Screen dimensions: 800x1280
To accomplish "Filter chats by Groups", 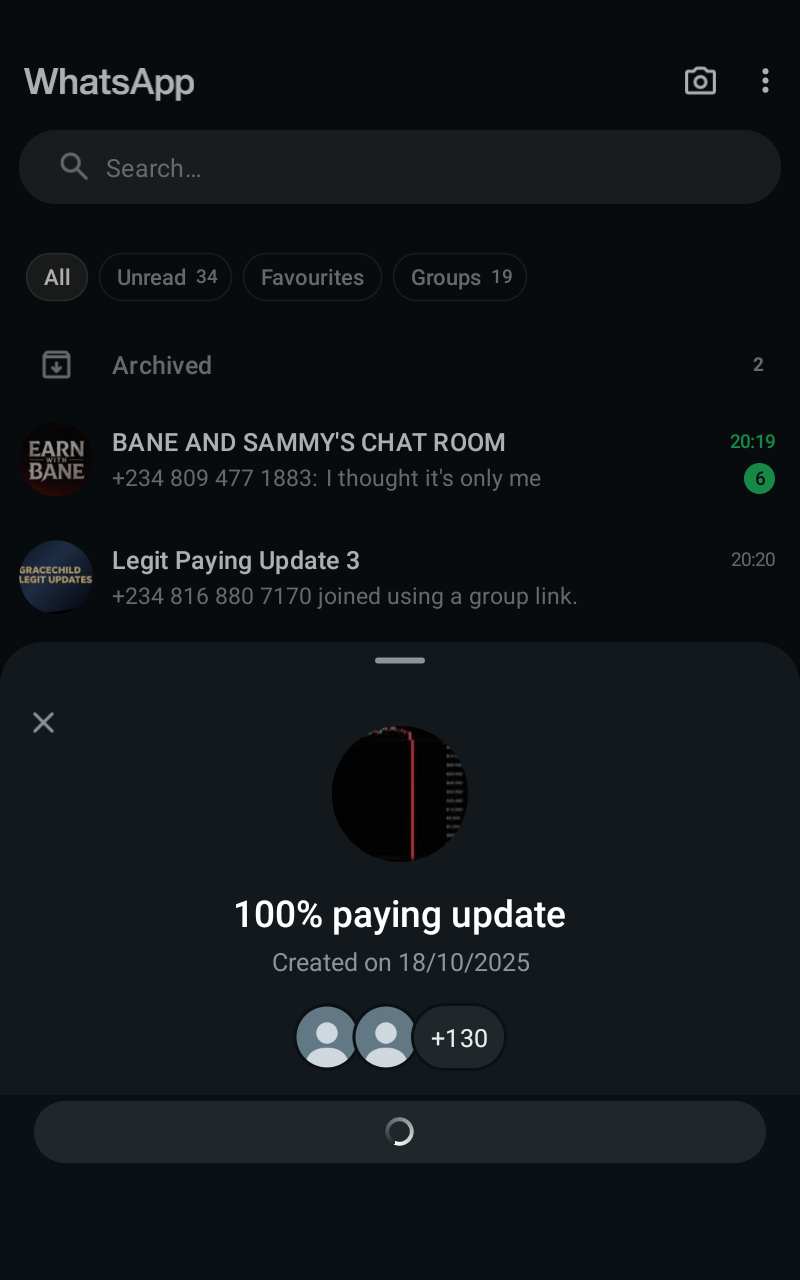I will (x=460, y=277).
